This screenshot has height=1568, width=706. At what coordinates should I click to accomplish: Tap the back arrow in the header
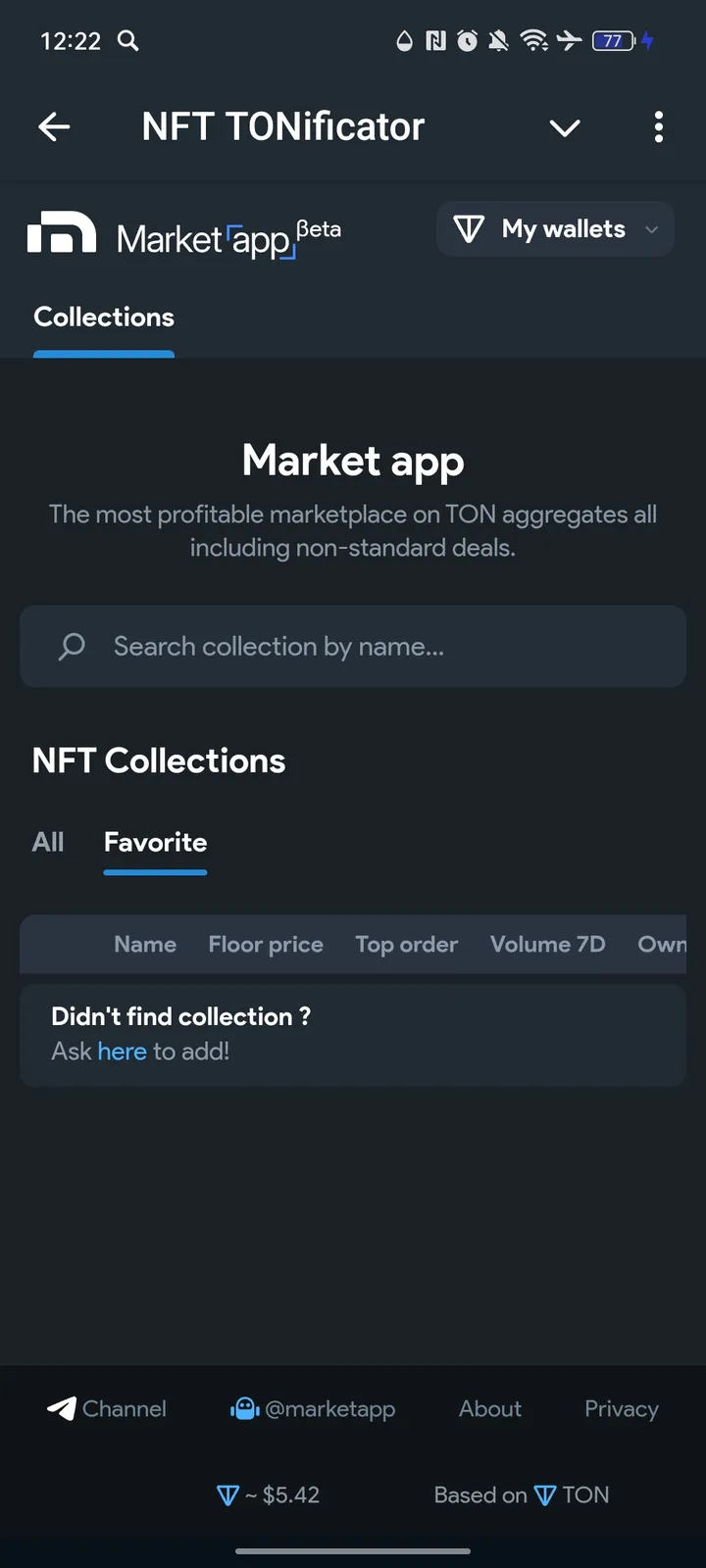tap(54, 126)
